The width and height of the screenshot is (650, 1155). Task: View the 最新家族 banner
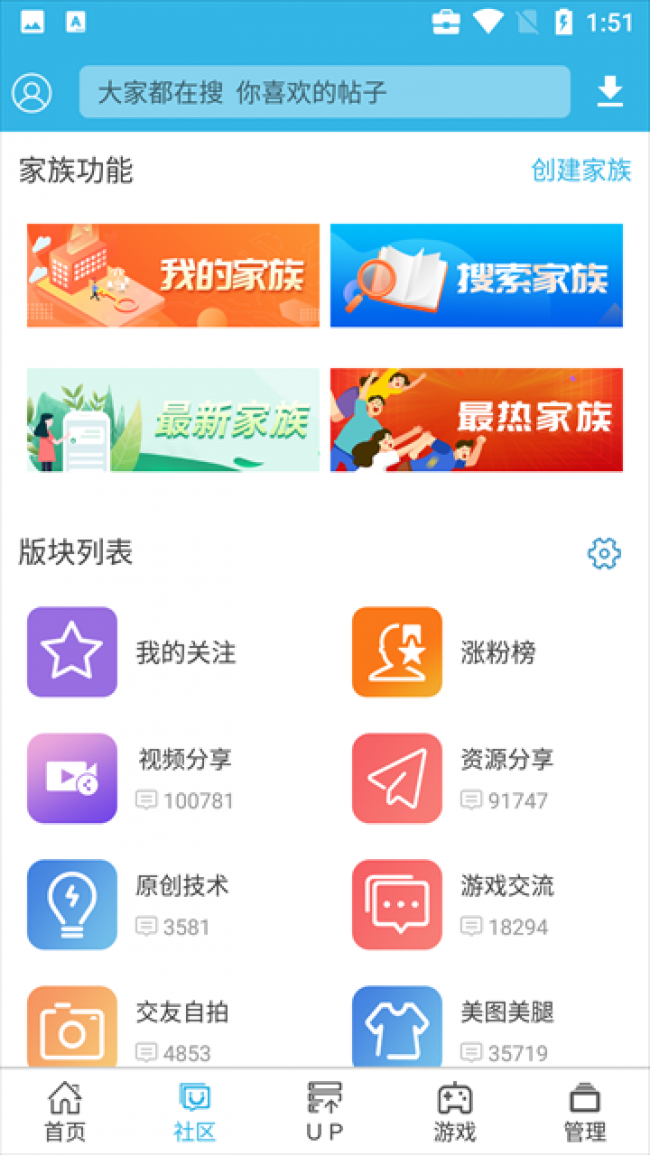(x=173, y=419)
